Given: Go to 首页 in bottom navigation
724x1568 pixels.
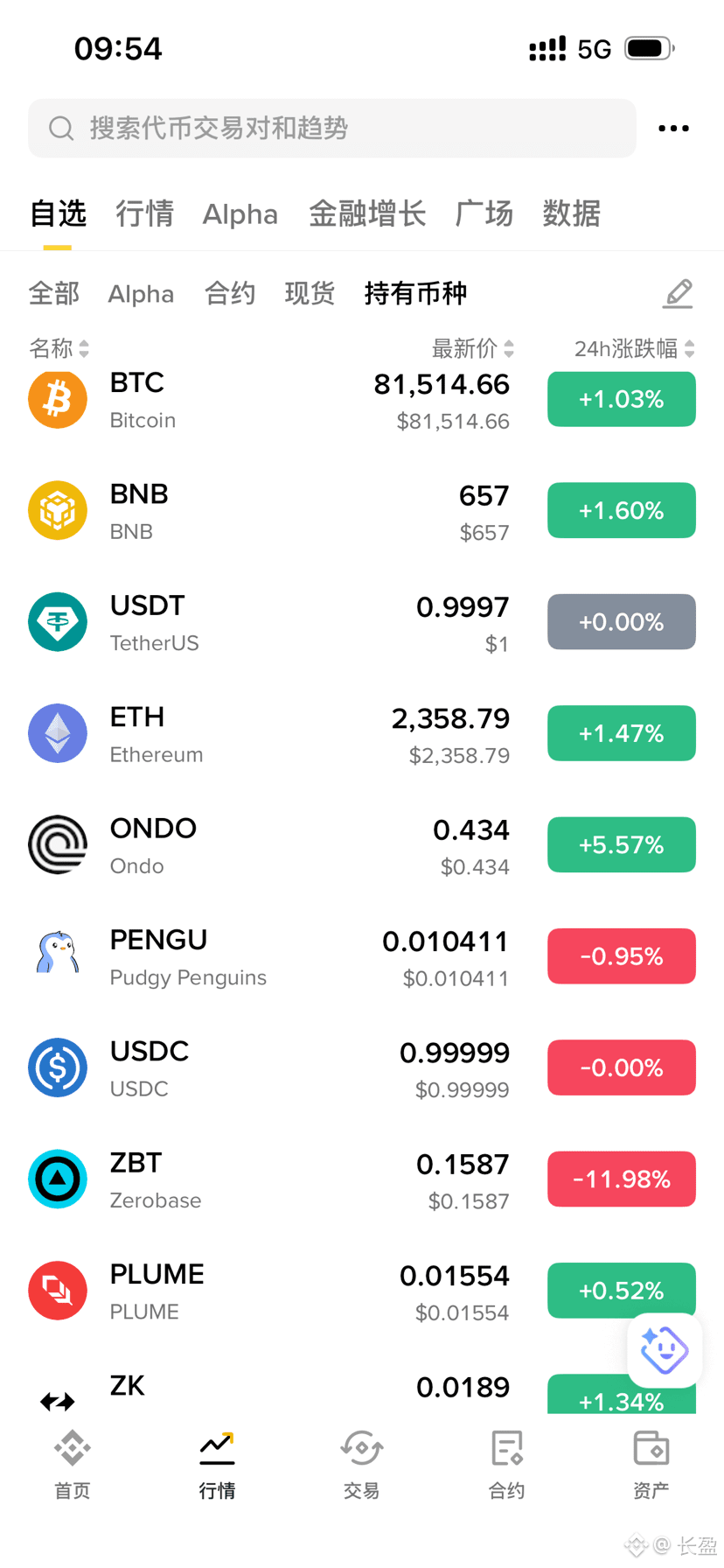Looking at the screenshot, I should [73, 1464].
